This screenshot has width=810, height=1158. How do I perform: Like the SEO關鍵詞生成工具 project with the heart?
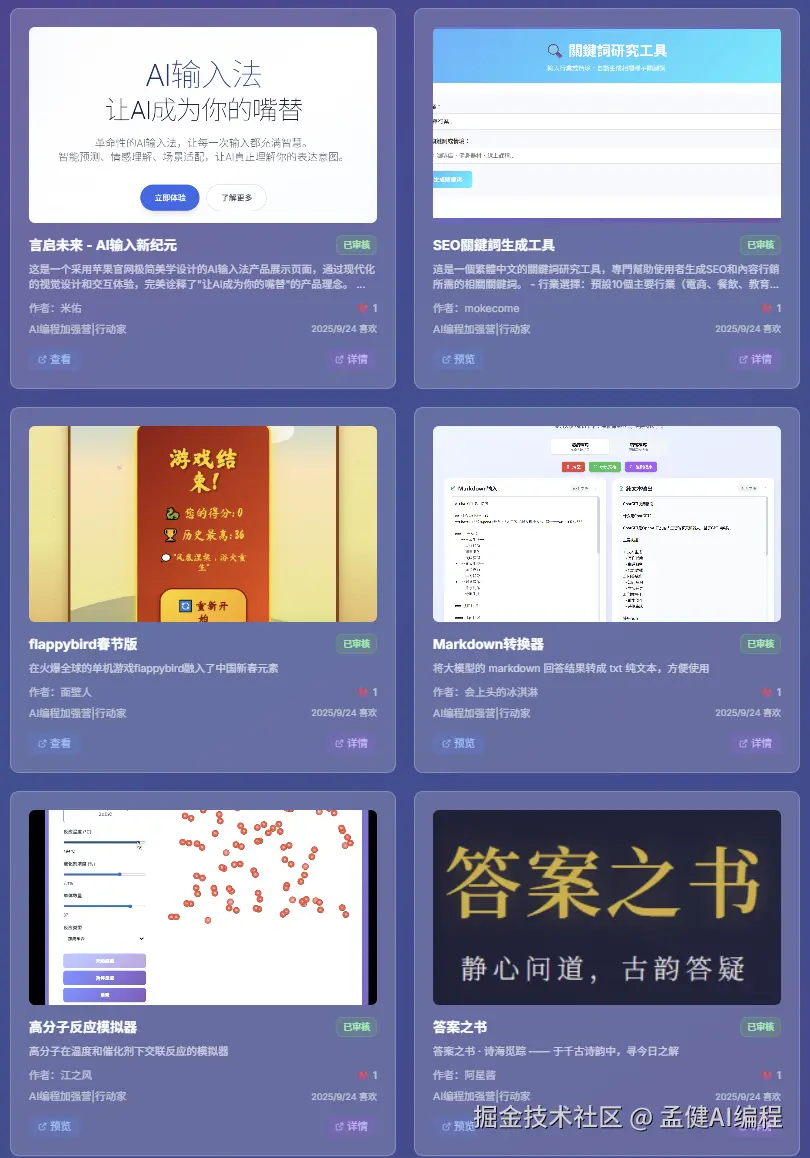767,308
